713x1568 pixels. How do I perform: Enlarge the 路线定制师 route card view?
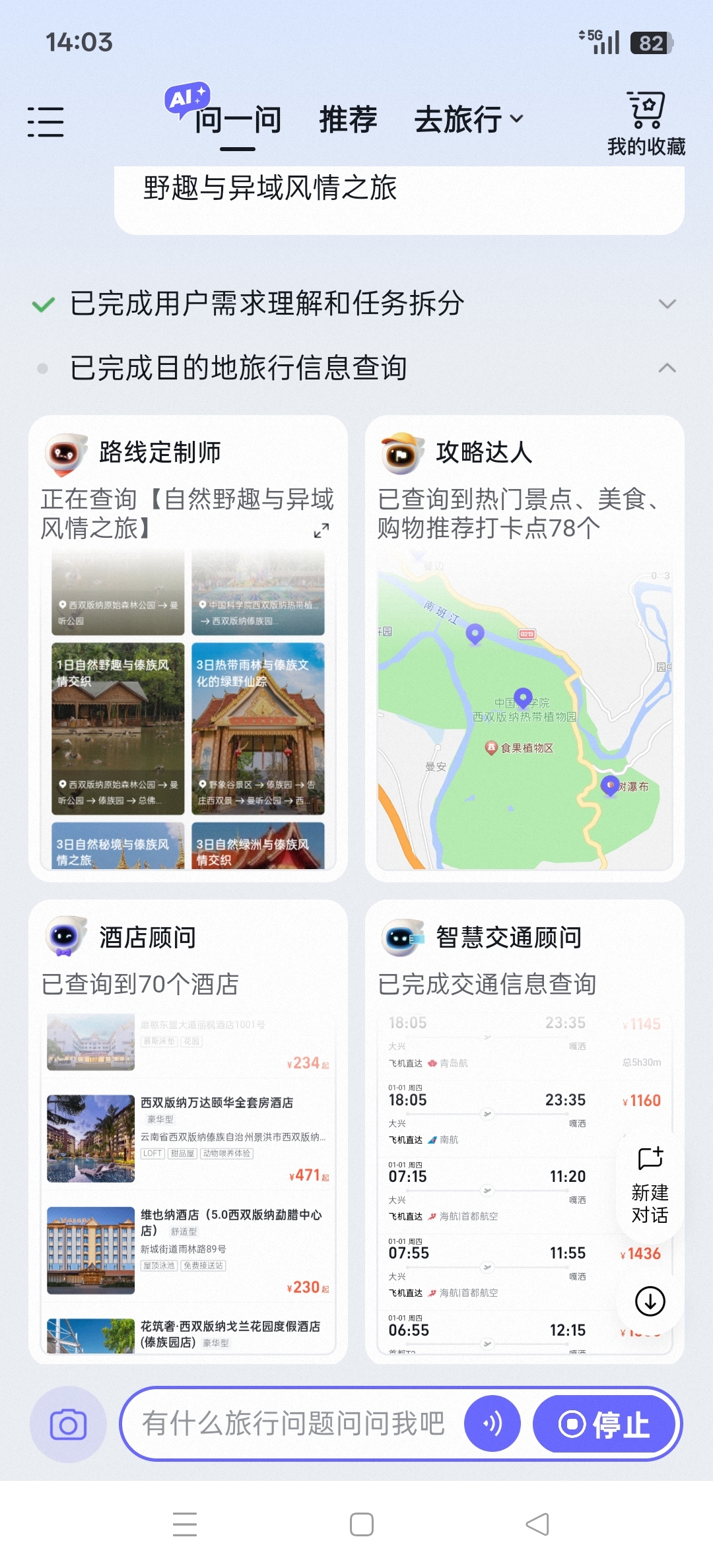322,530
